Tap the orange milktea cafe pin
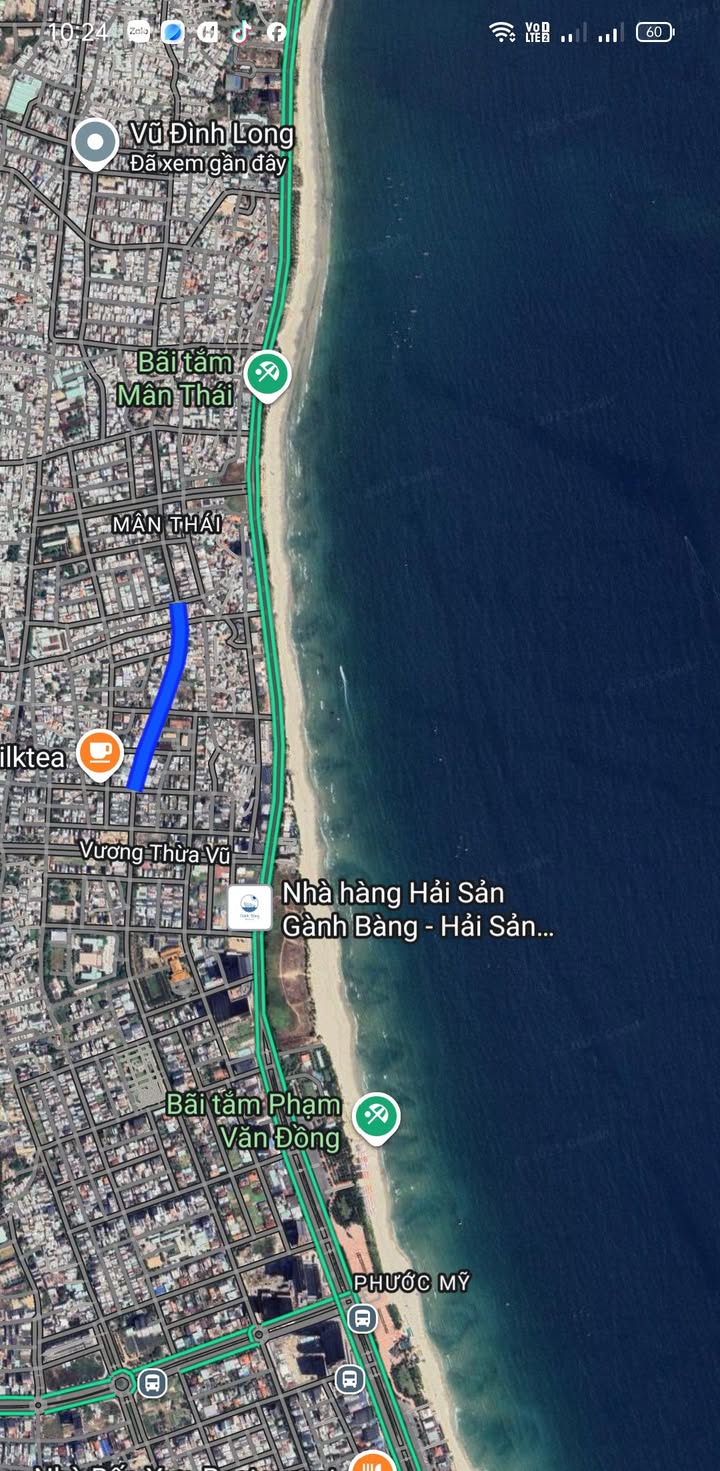720x1471 pixels. [98, 753]
